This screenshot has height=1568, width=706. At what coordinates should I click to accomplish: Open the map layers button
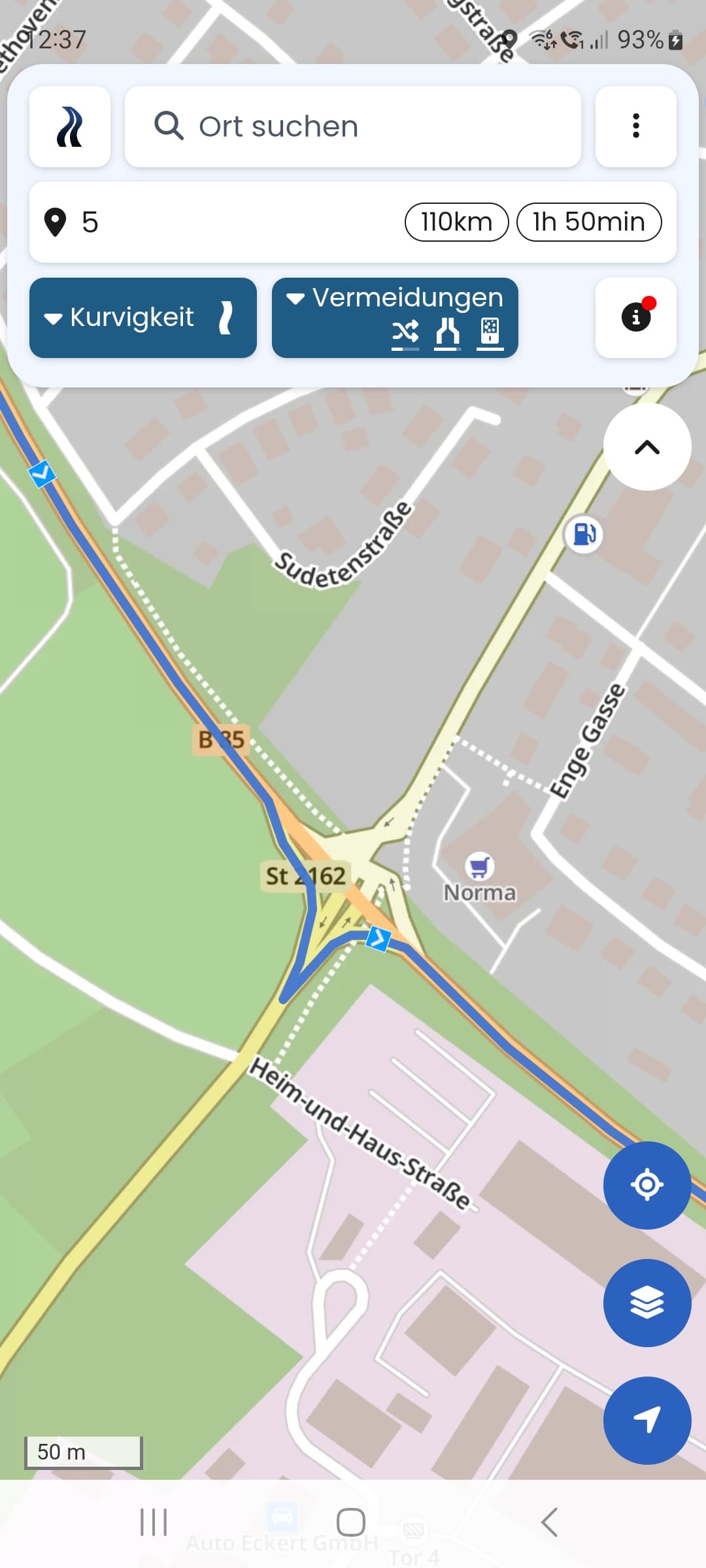tap(647, 1303)
